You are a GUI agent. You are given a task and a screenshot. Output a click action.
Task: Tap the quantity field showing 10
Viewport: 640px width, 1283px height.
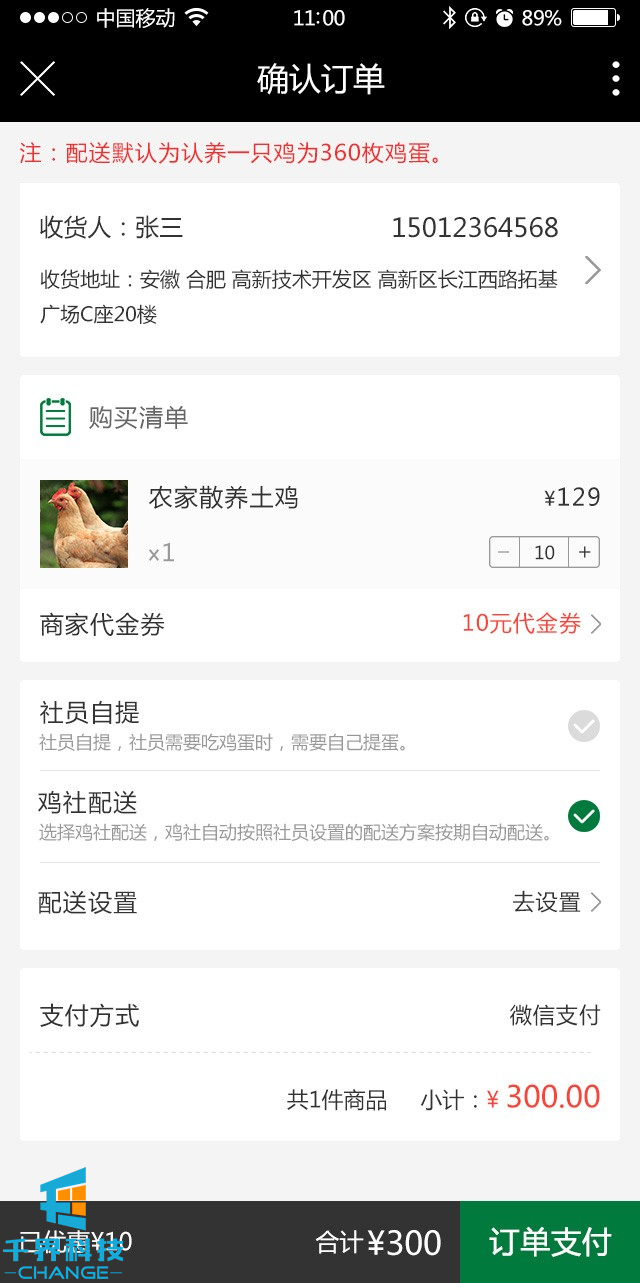(544, 552)
